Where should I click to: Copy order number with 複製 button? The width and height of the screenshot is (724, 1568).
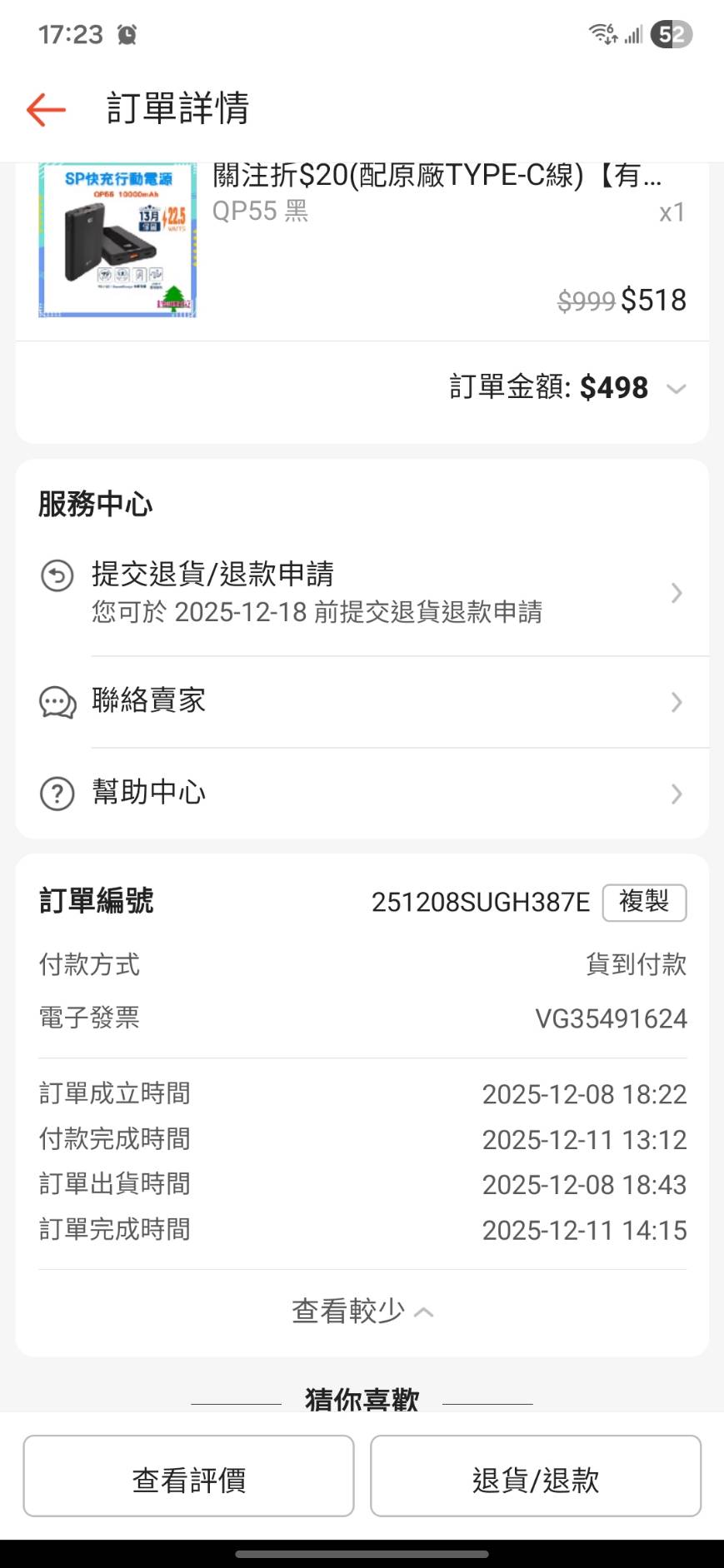(x=644, y=902)
